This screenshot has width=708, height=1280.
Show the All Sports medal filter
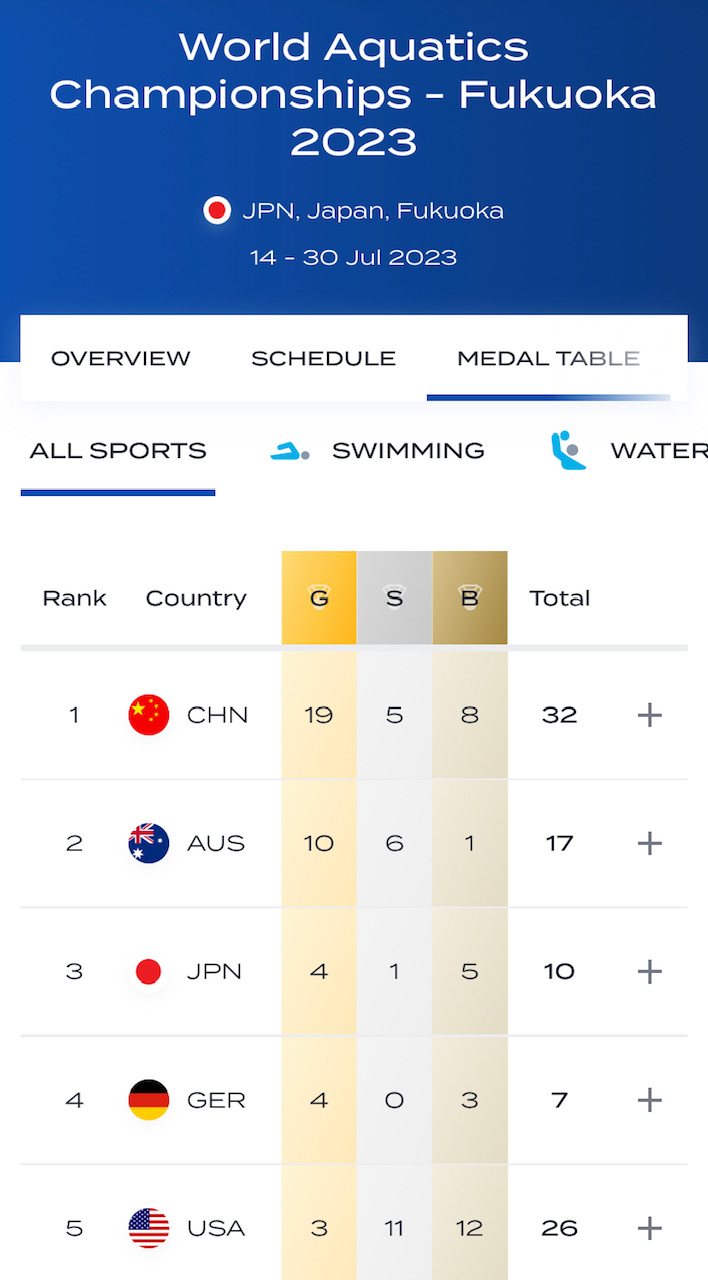pos(118,451)
